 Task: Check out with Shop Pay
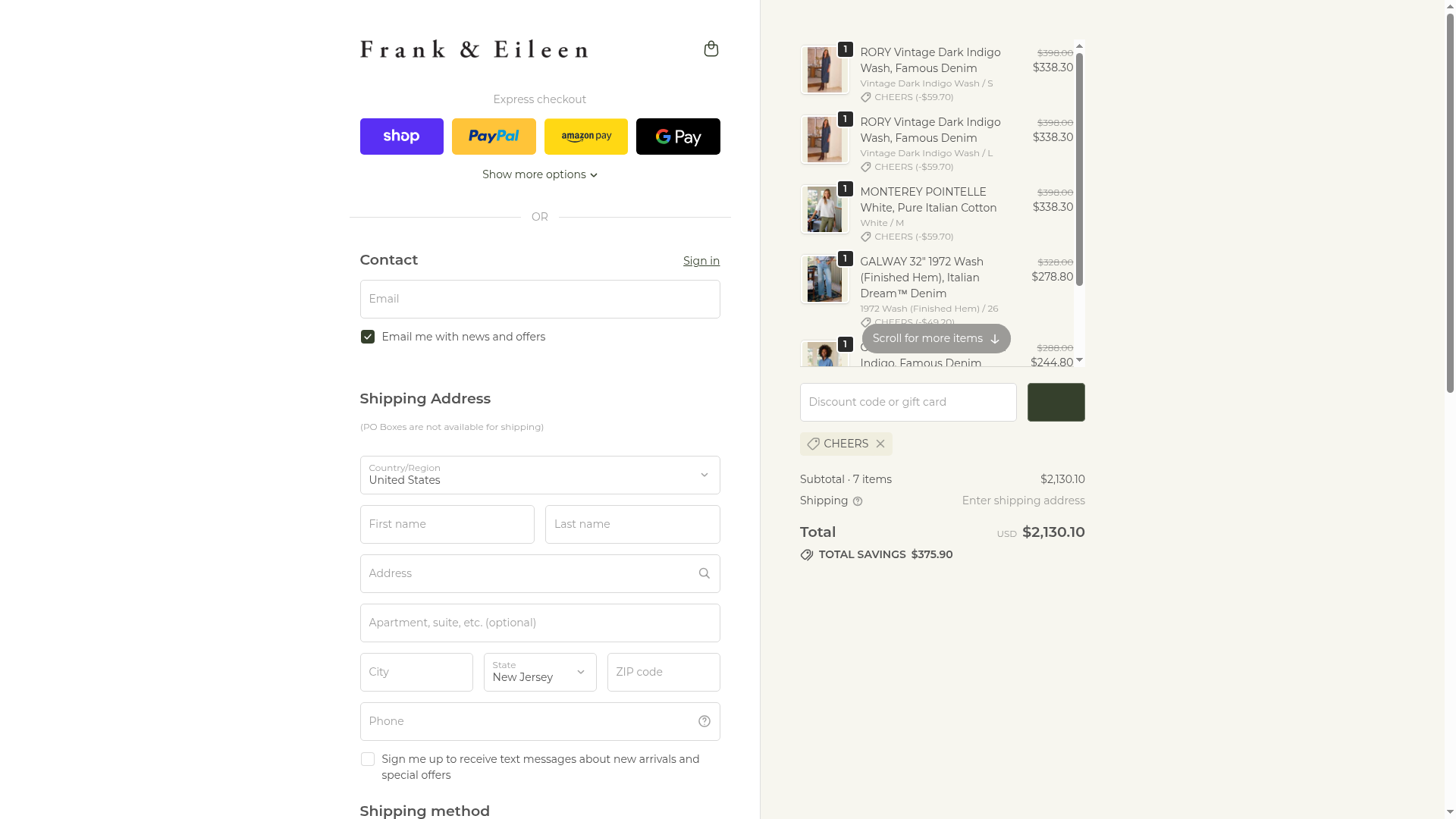pos(401,136)
